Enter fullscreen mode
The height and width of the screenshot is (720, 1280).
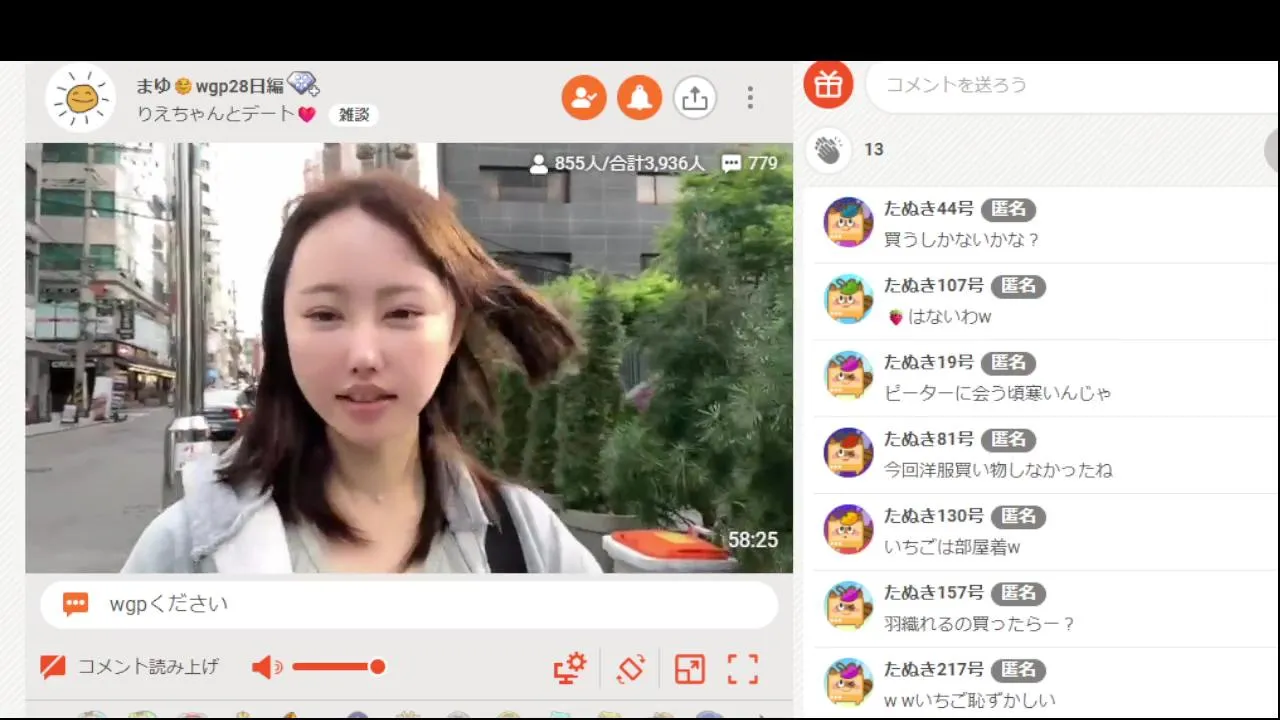[743, 669]
